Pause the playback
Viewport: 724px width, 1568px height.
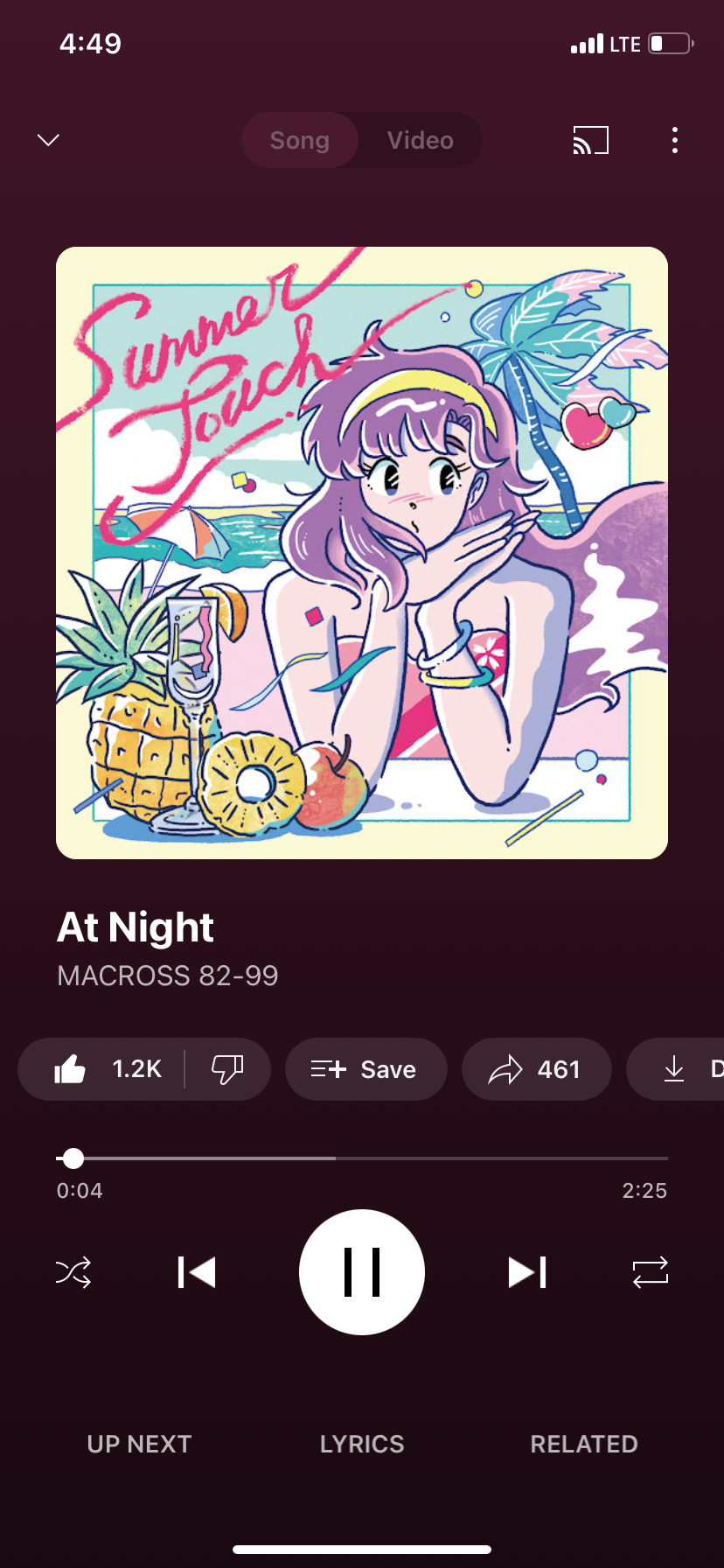coord(362,1271)
